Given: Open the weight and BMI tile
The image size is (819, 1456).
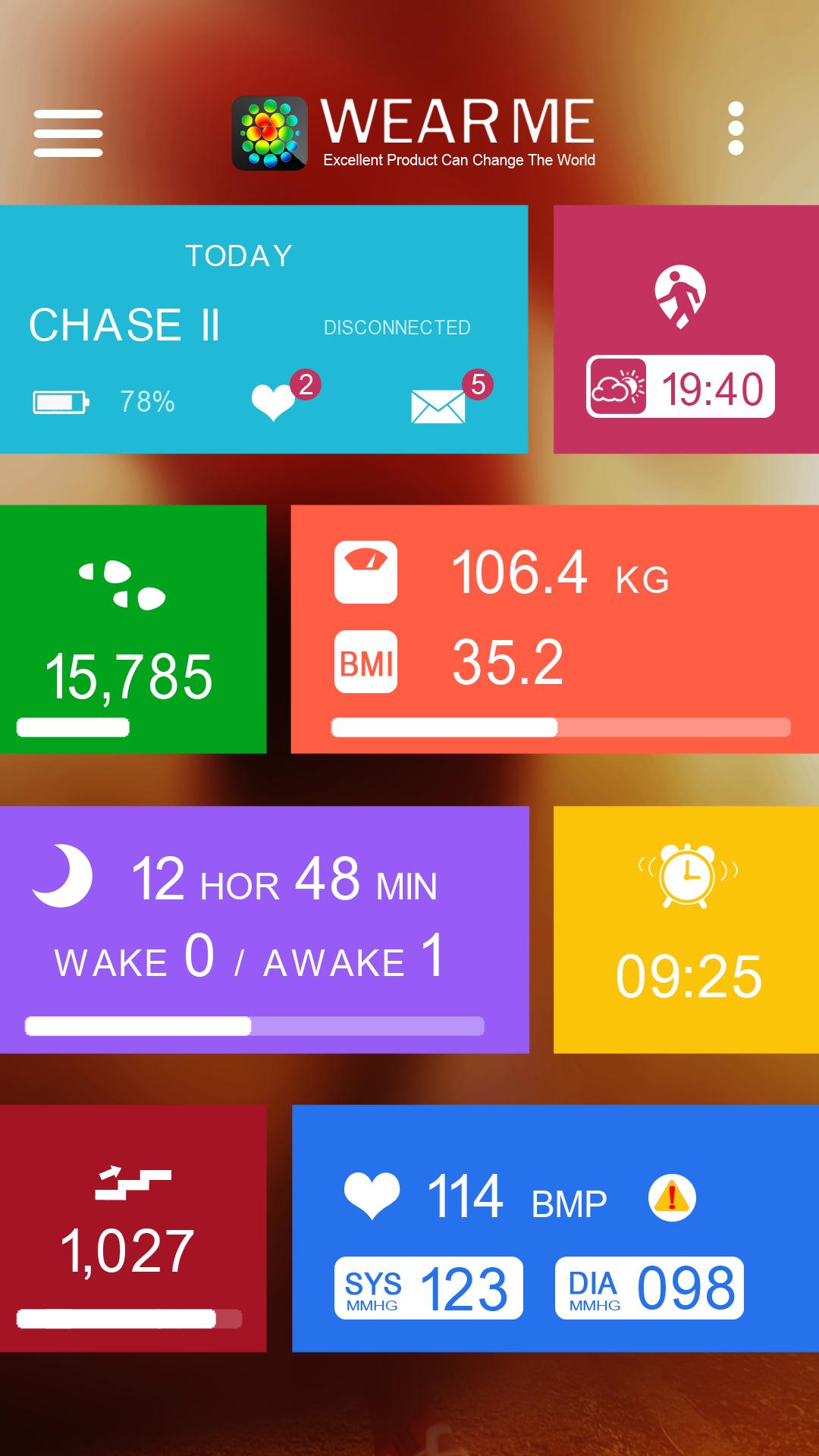Looking at the screenshot, I should (554, 629).
